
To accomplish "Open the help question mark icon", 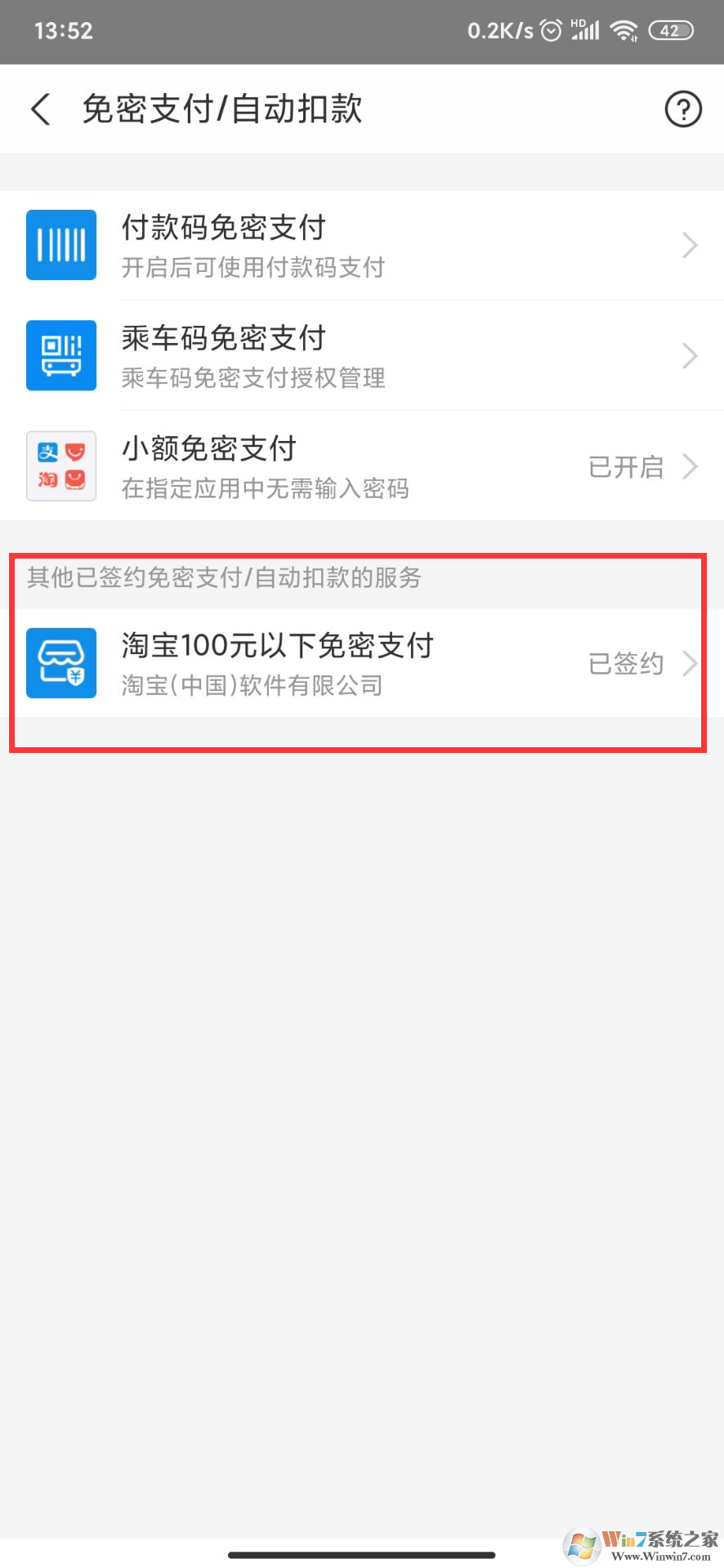I will 682,109.
